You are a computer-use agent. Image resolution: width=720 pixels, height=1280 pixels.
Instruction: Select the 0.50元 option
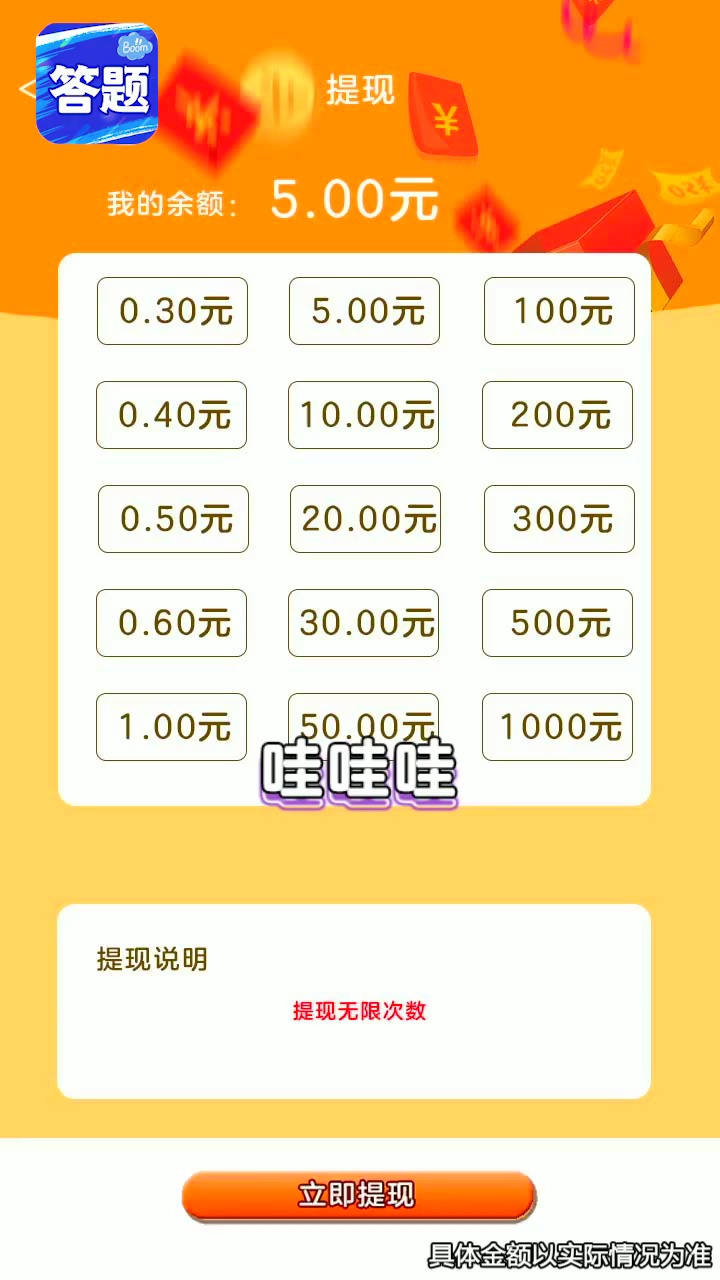[173, 519]
